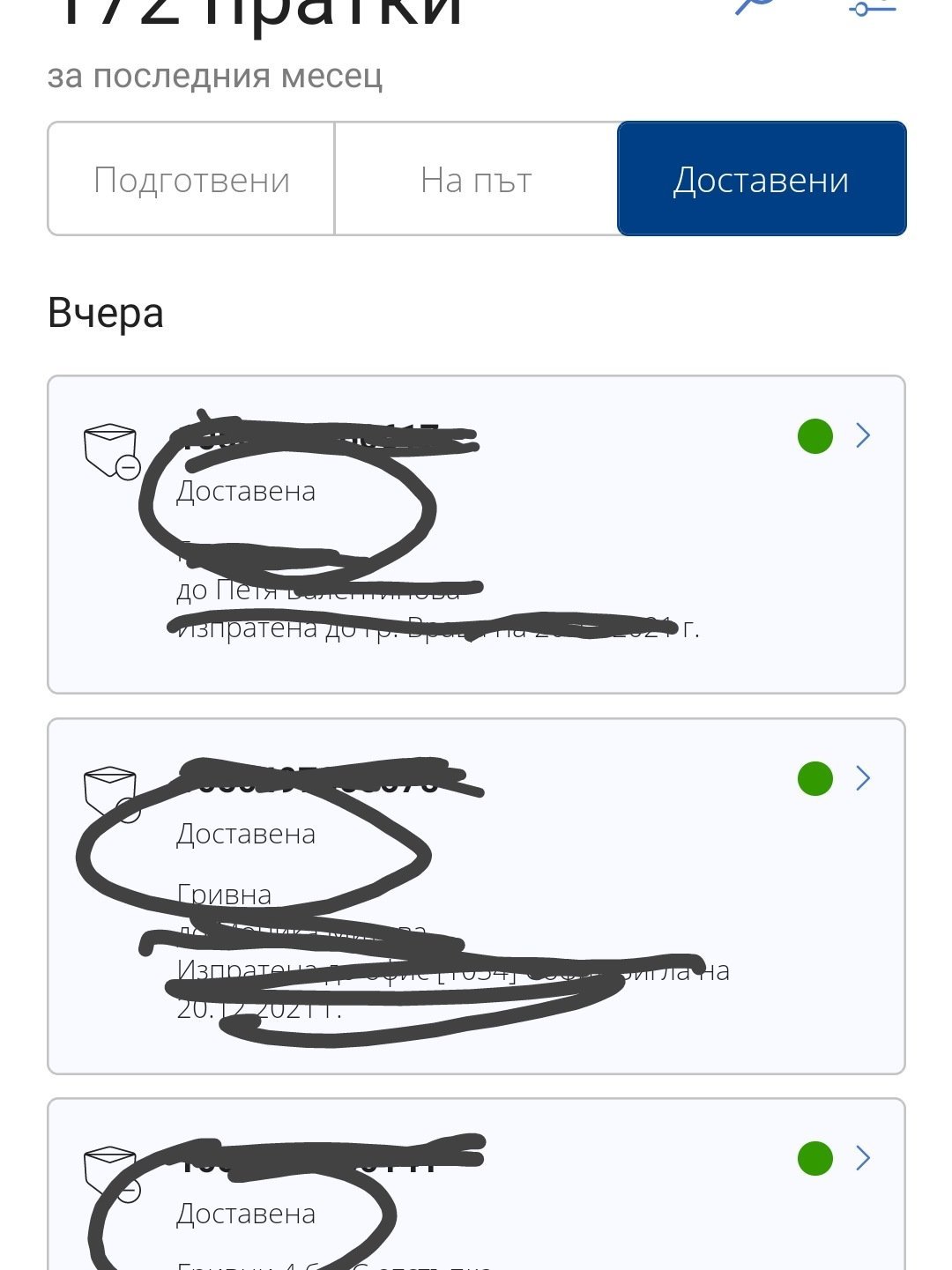Switch to the На път tab
This screenshot has height=1270, width=952.
click(x=476, y=180)
